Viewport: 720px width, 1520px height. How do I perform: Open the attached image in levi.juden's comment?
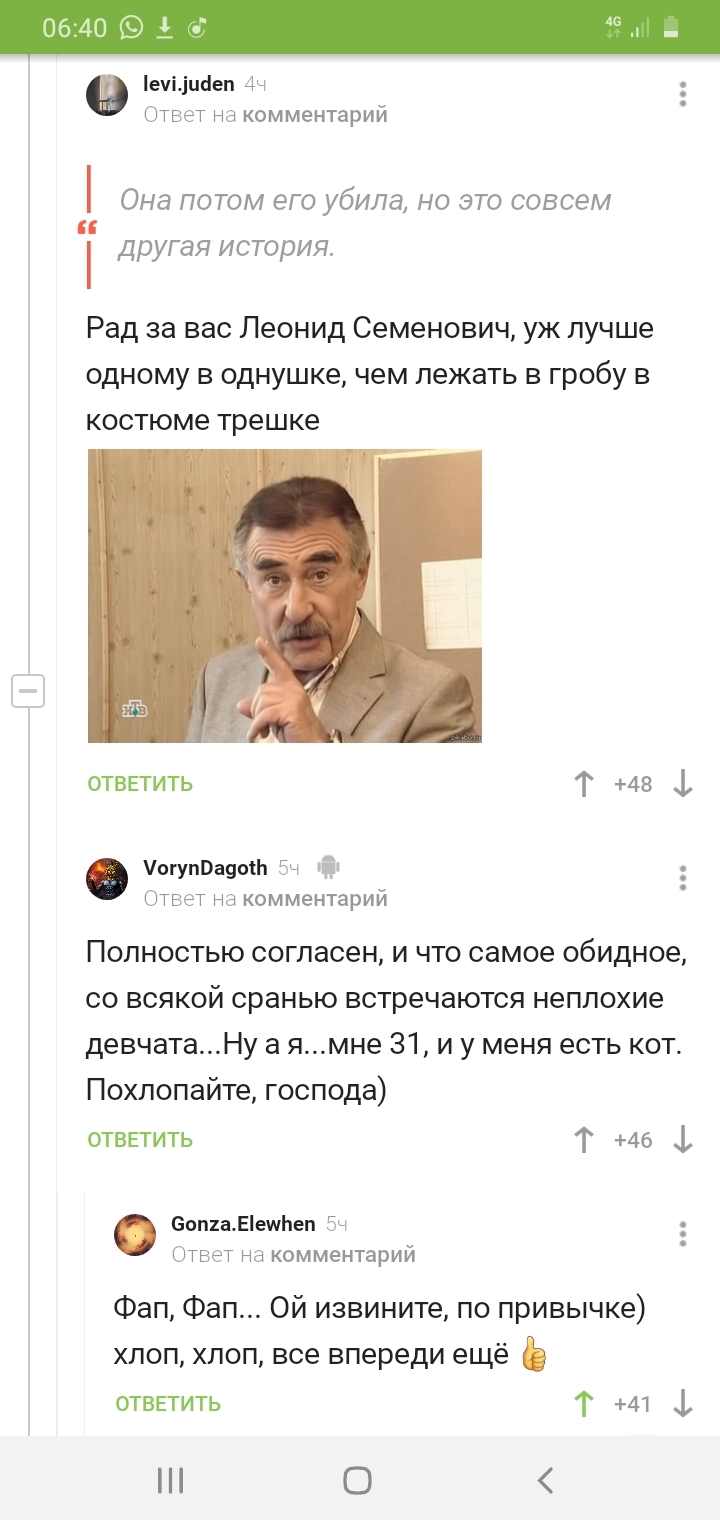click(285, 596)
